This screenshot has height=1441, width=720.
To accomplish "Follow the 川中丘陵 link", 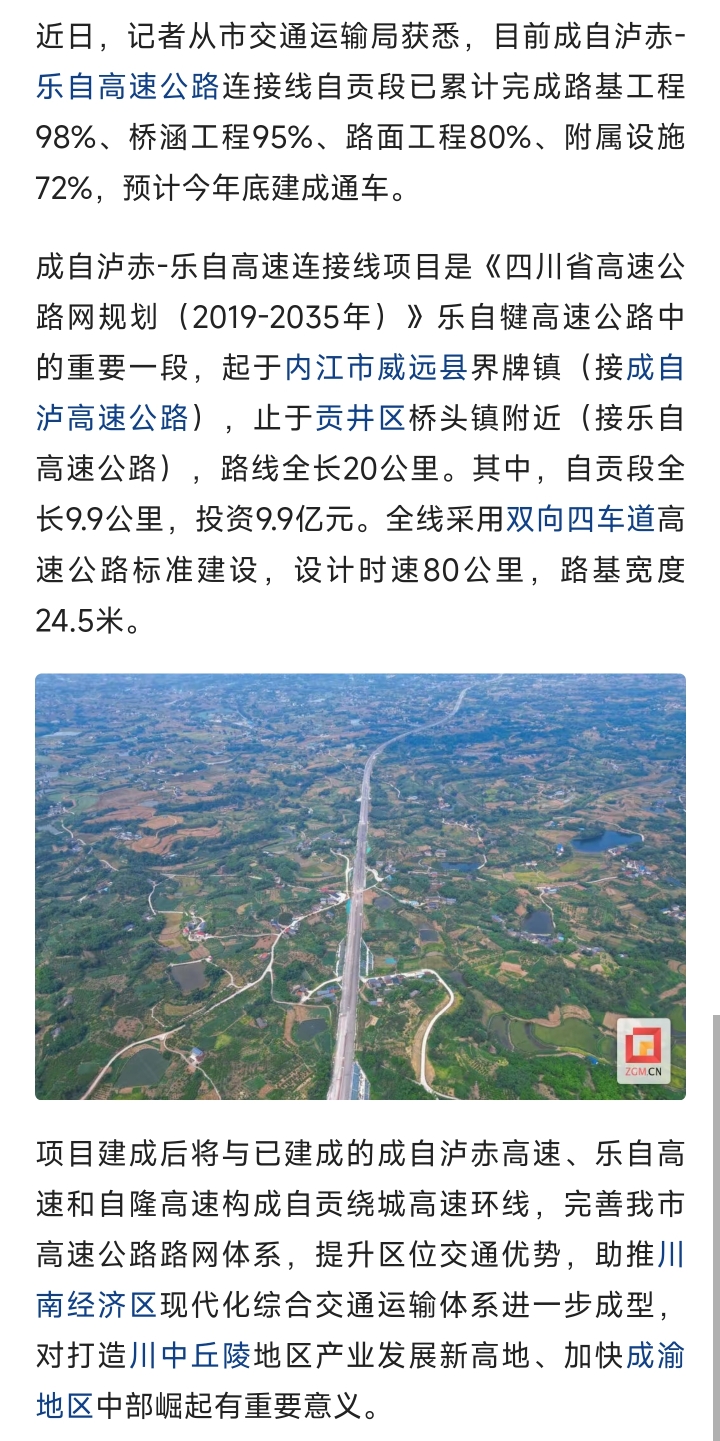I will [x=190, y=1356].
